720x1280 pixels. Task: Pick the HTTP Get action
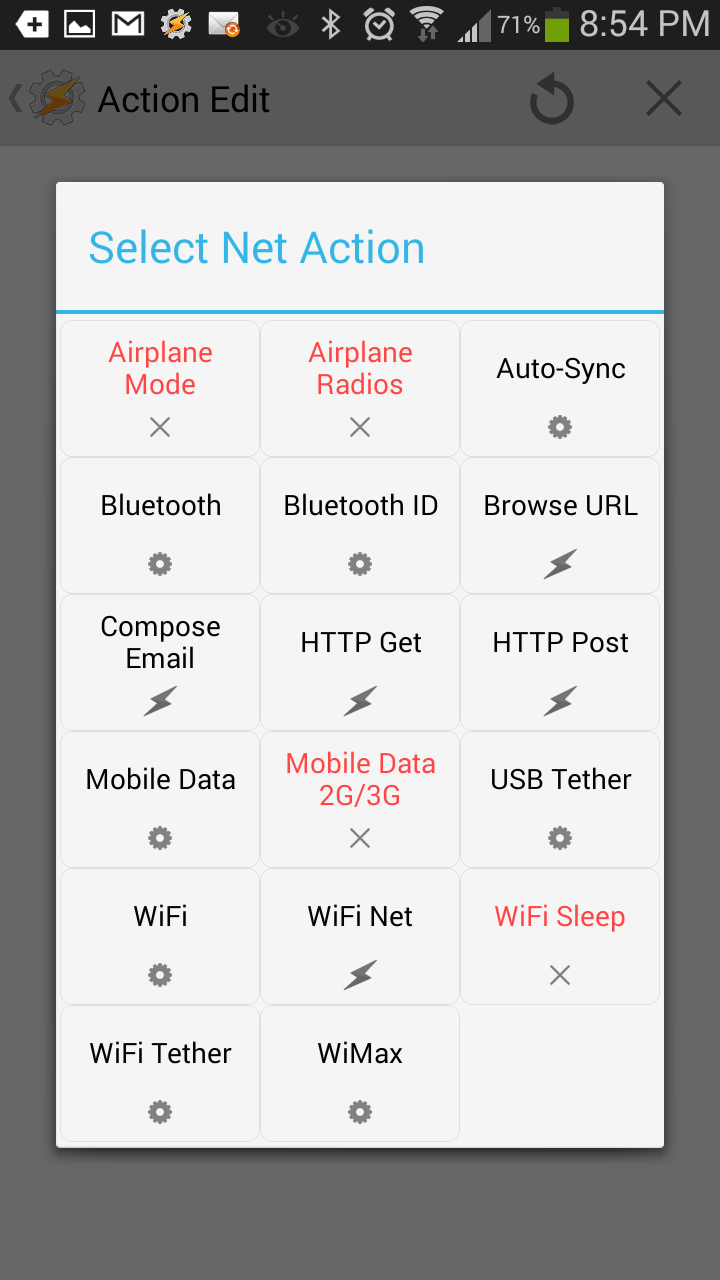[x=360, y=663]
